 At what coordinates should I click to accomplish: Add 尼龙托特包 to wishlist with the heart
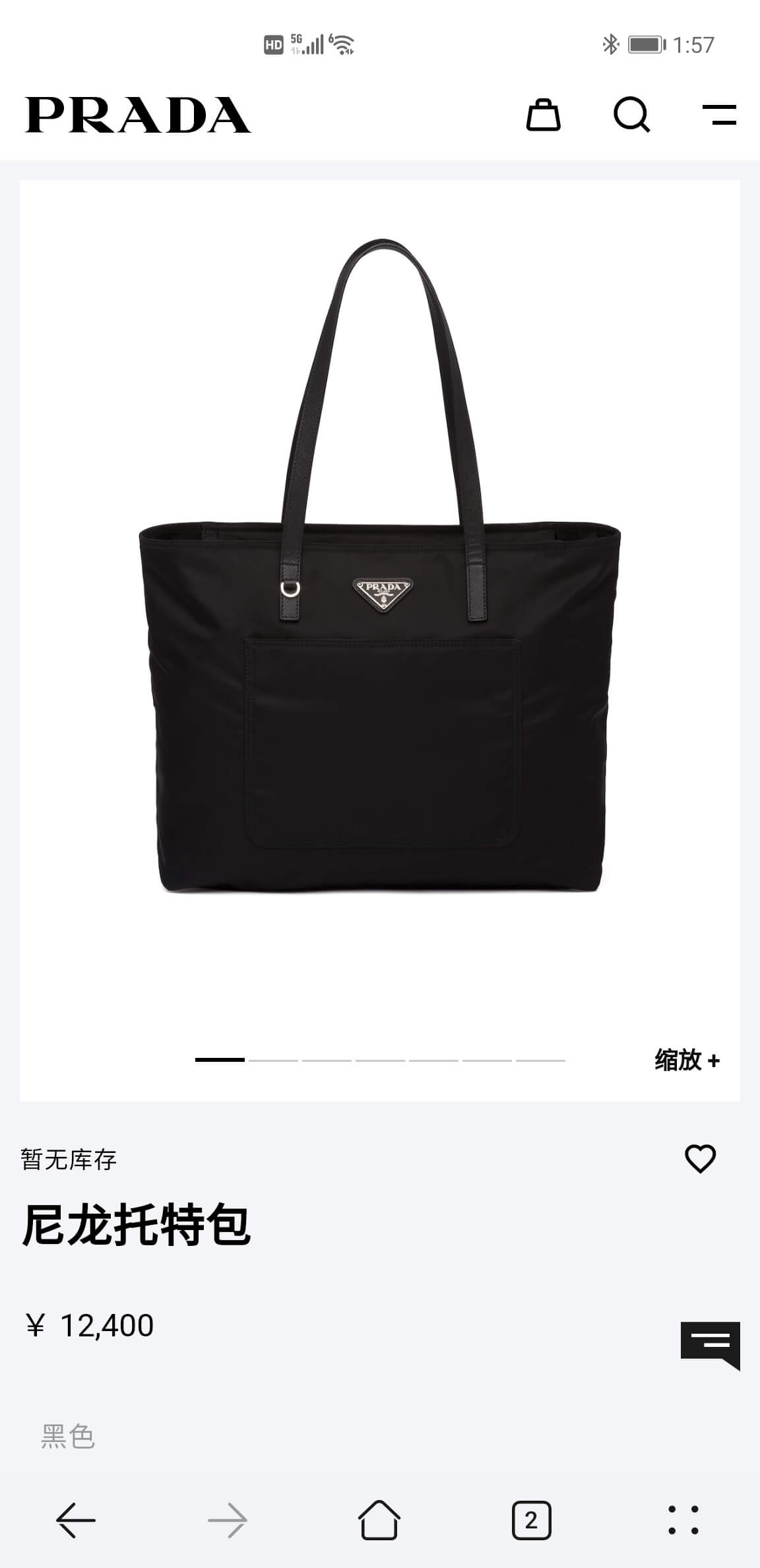click(700, 1159)
